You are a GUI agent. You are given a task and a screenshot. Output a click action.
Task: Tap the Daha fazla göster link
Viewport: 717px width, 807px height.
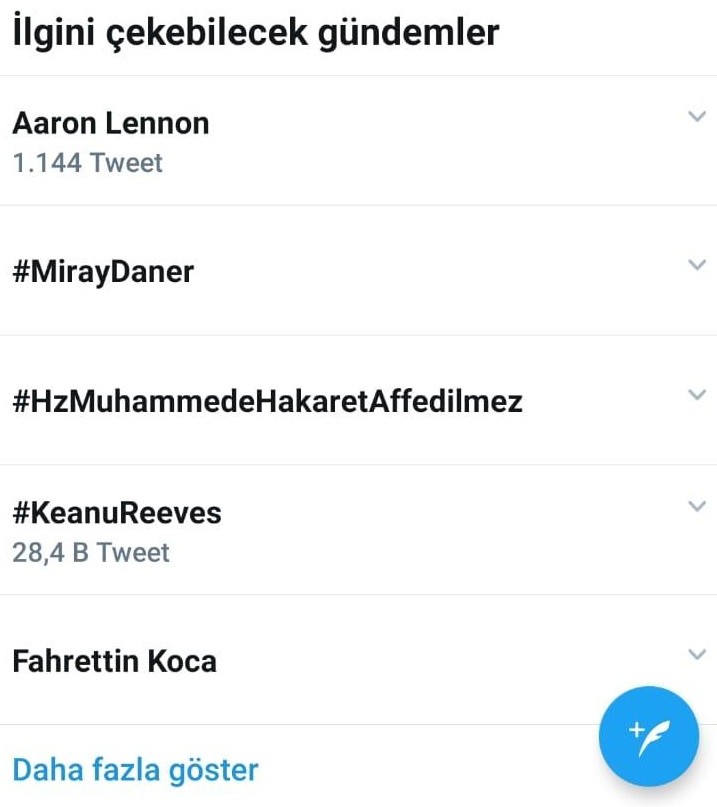[135, 770]
